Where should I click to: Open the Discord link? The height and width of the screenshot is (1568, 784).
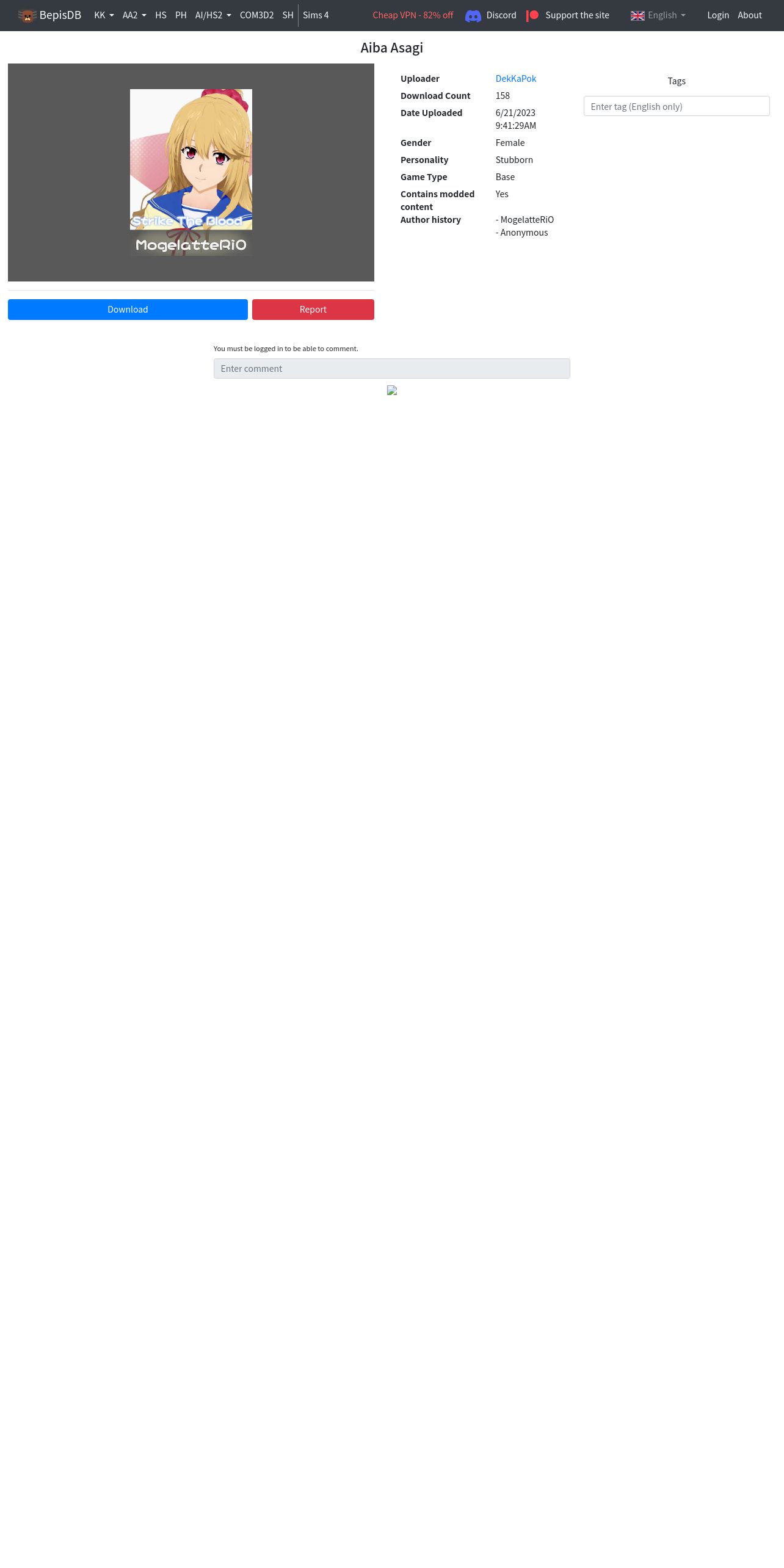click(491, 15)
